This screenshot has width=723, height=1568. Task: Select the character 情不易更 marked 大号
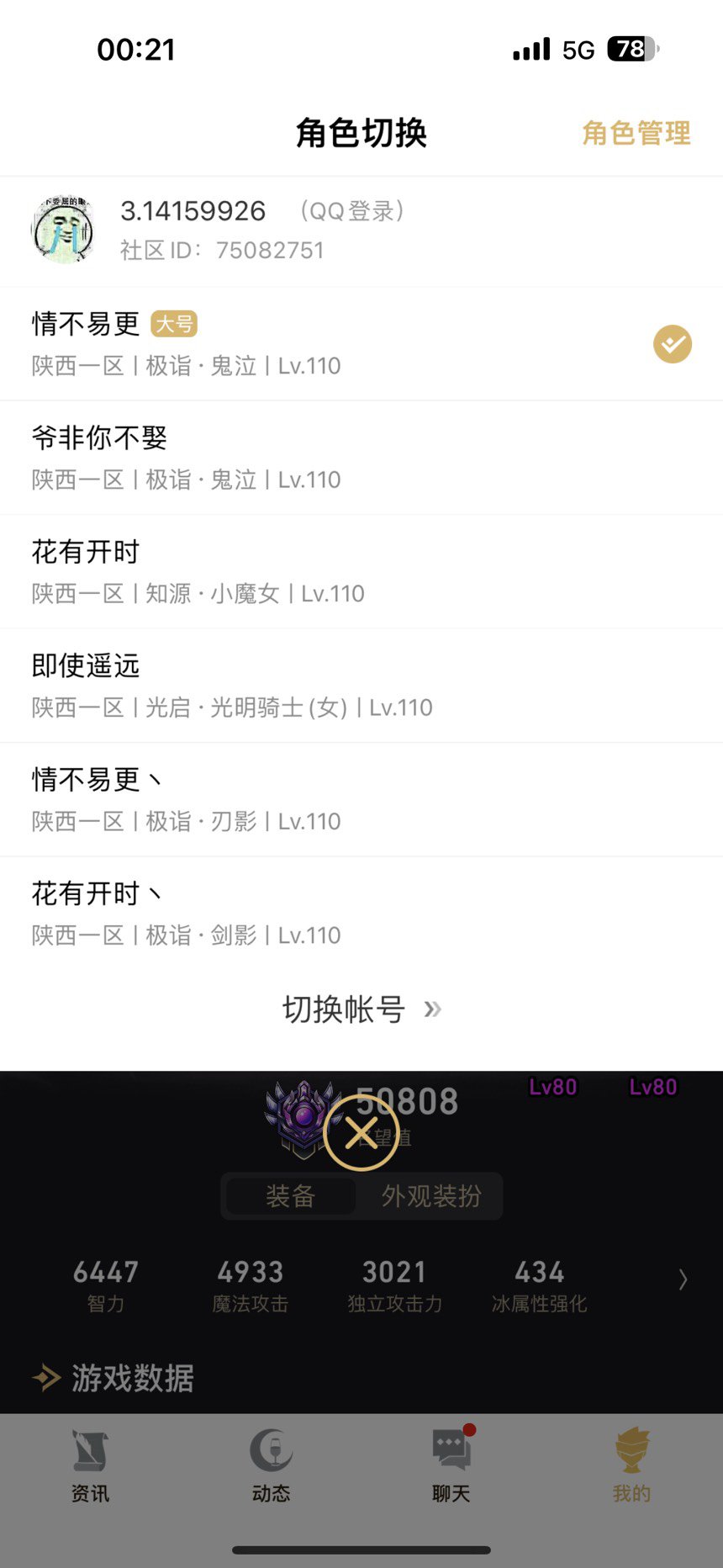tap(361, 344)
